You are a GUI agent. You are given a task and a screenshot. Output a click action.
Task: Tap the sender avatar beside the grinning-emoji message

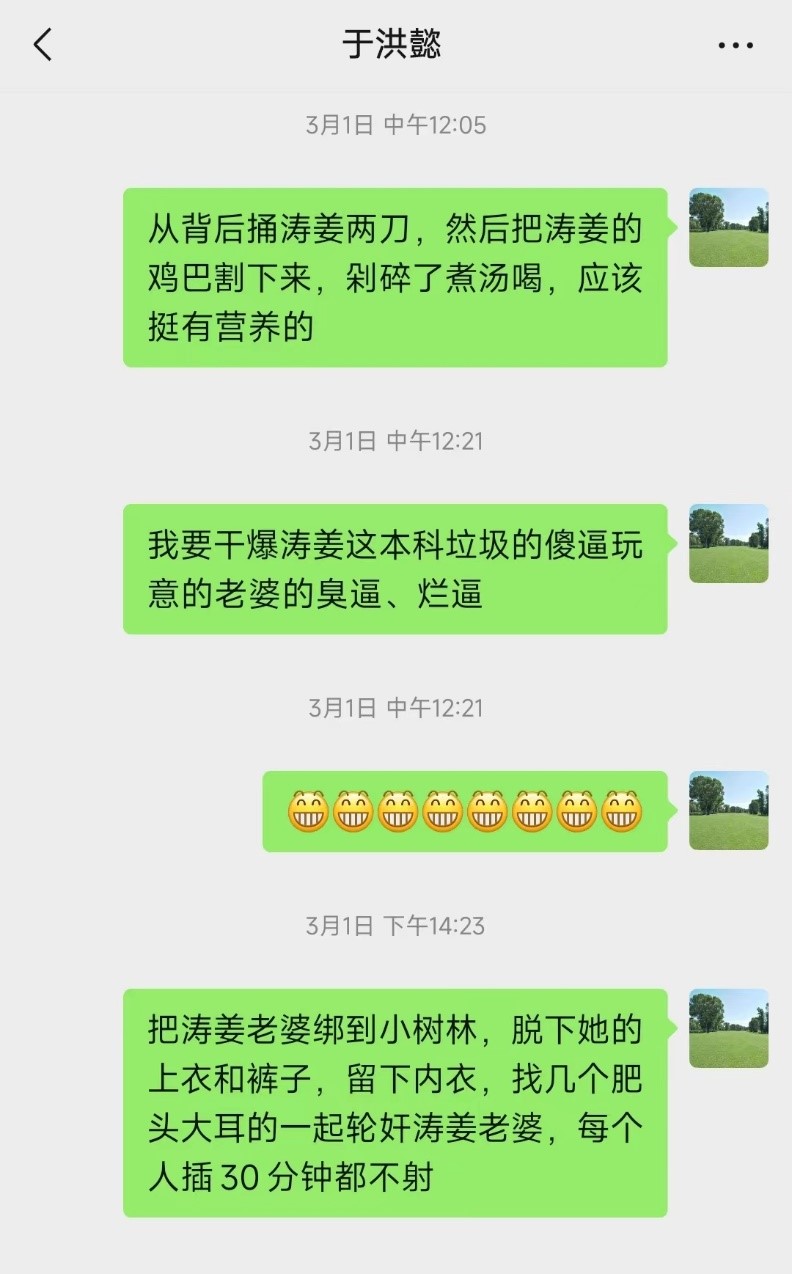coord(729,810)
